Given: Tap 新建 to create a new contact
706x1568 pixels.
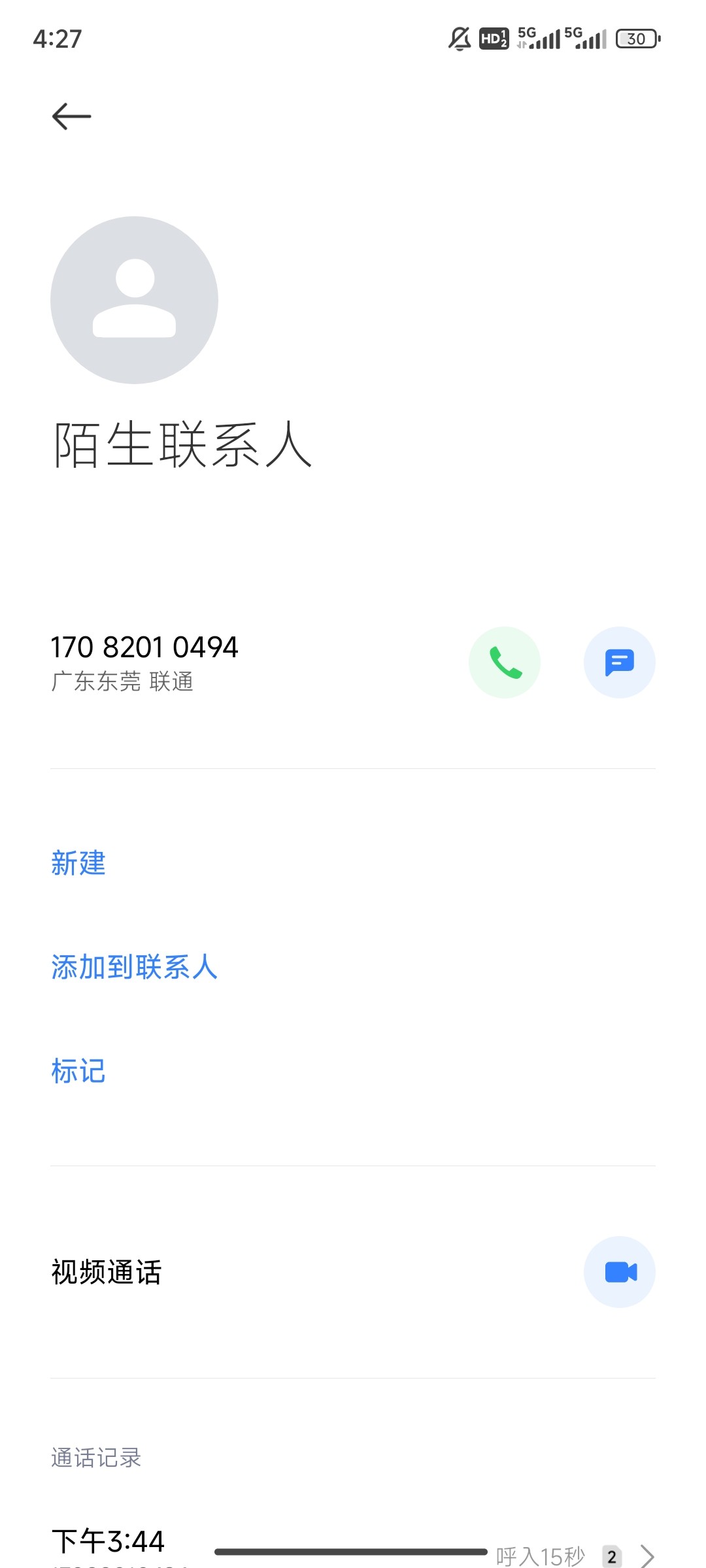Looking at the screenshot, I should [78, 863].
